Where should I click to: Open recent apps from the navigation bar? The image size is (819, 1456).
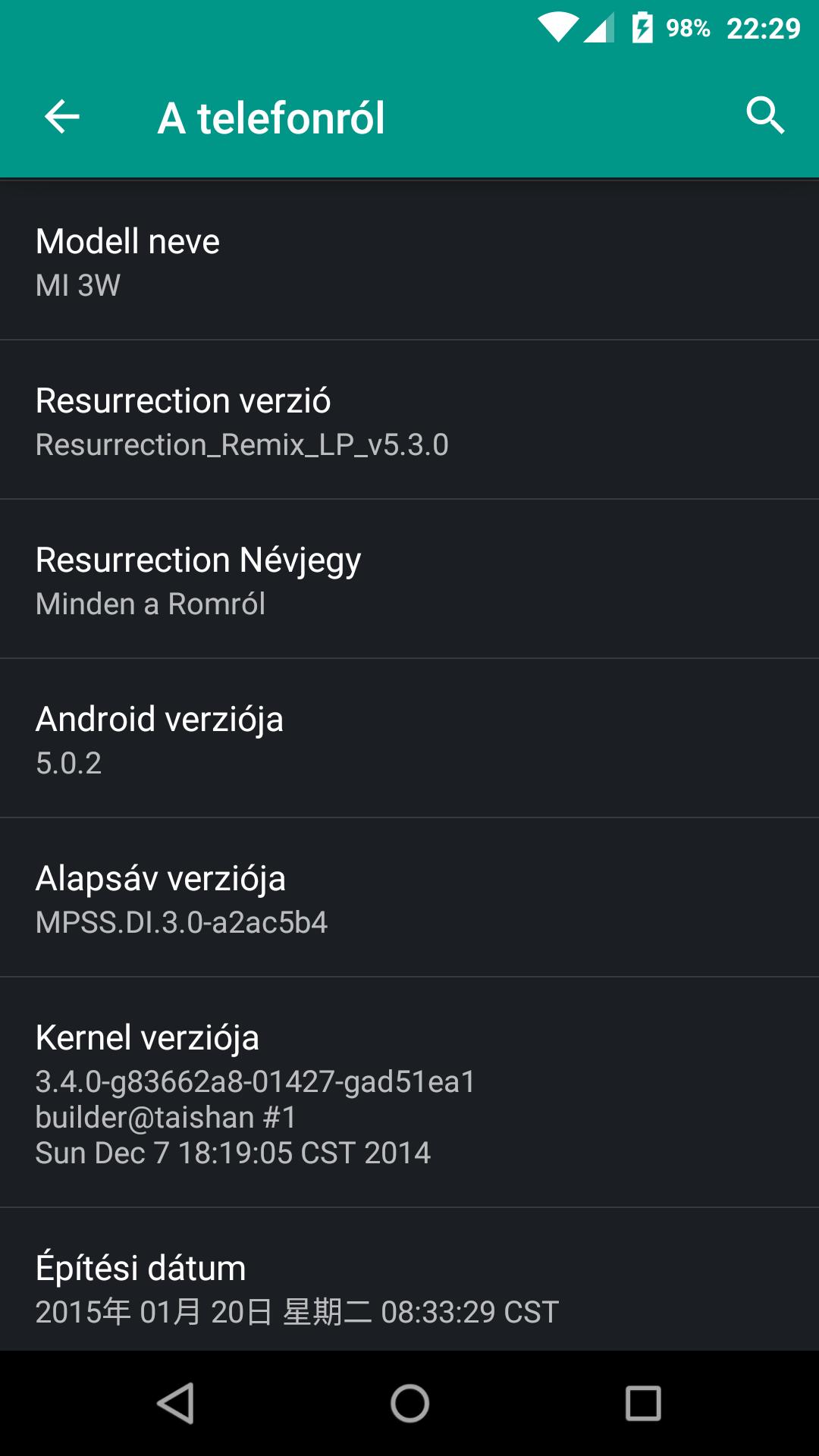coord(643,1403)
